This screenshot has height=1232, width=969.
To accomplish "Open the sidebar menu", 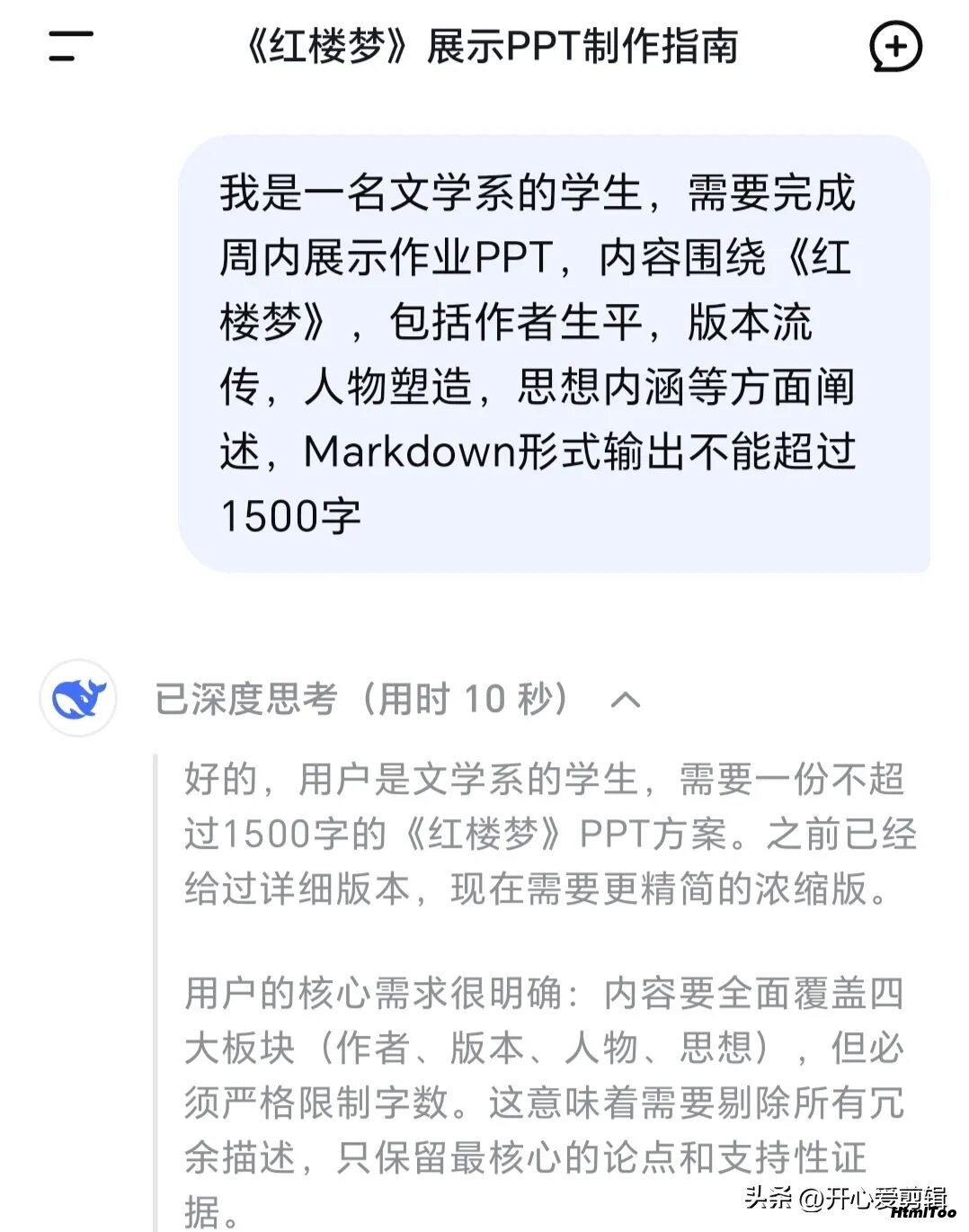I will click(71, 47).
